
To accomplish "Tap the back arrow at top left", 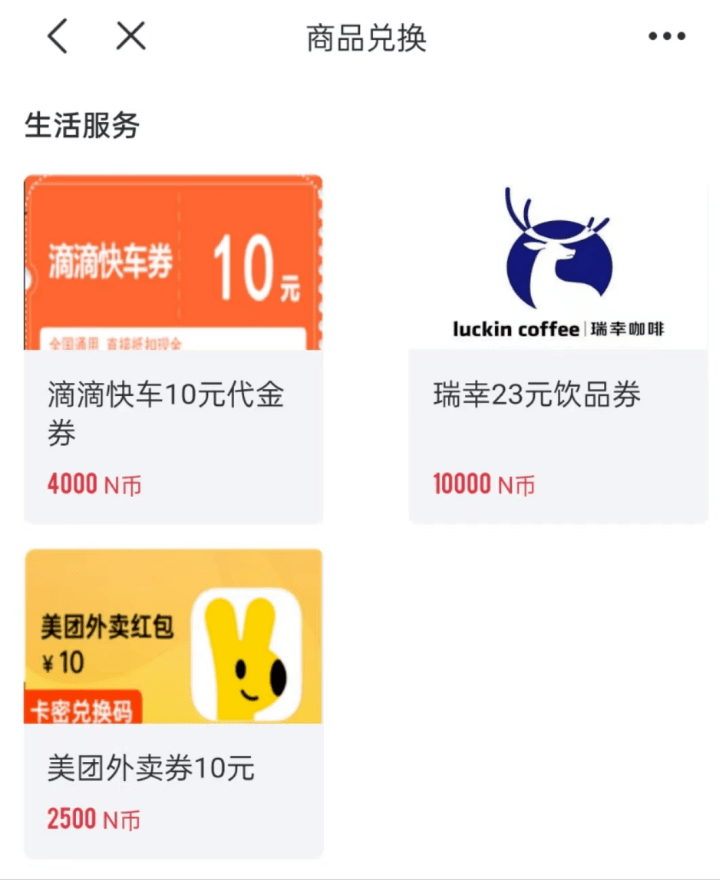I will coord(56,36).
